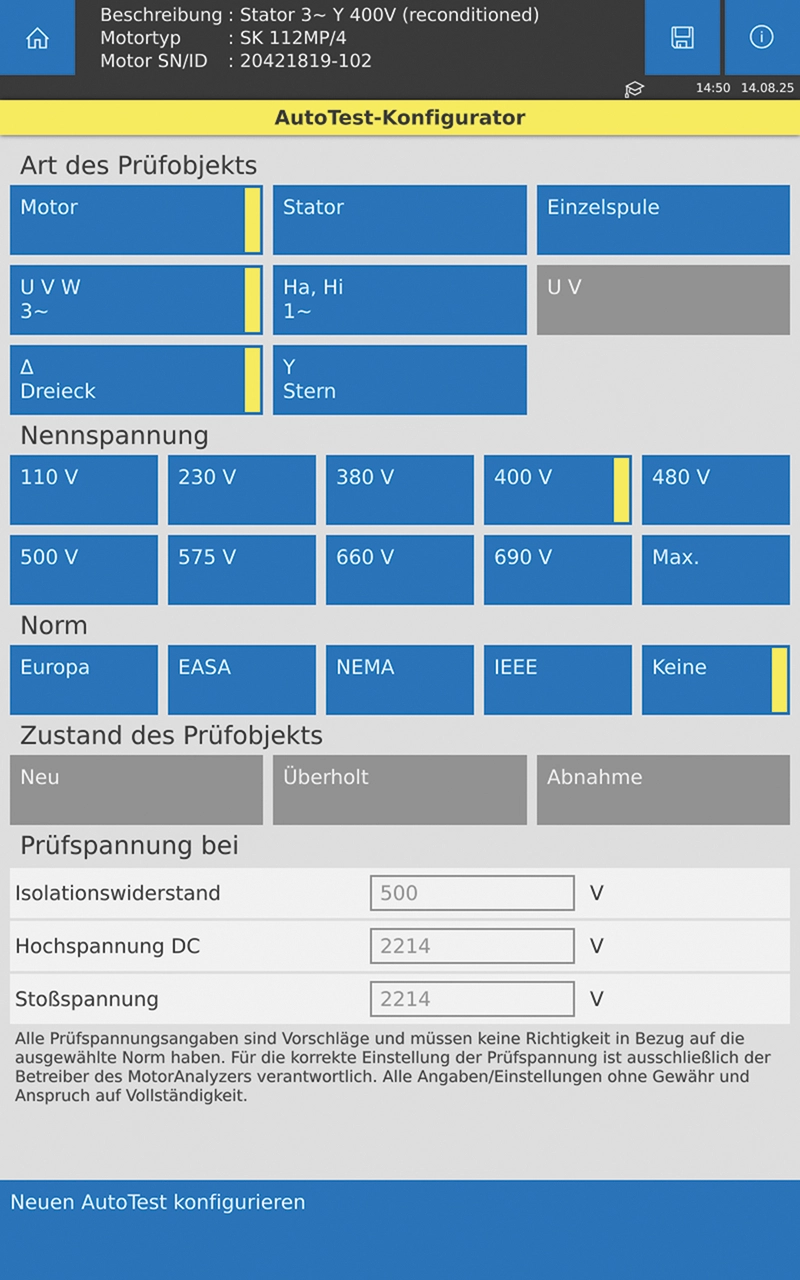This screenshot has width=800, height=1280.
Task: Select Stator as test object type
Action: click(x=399, y=220)
